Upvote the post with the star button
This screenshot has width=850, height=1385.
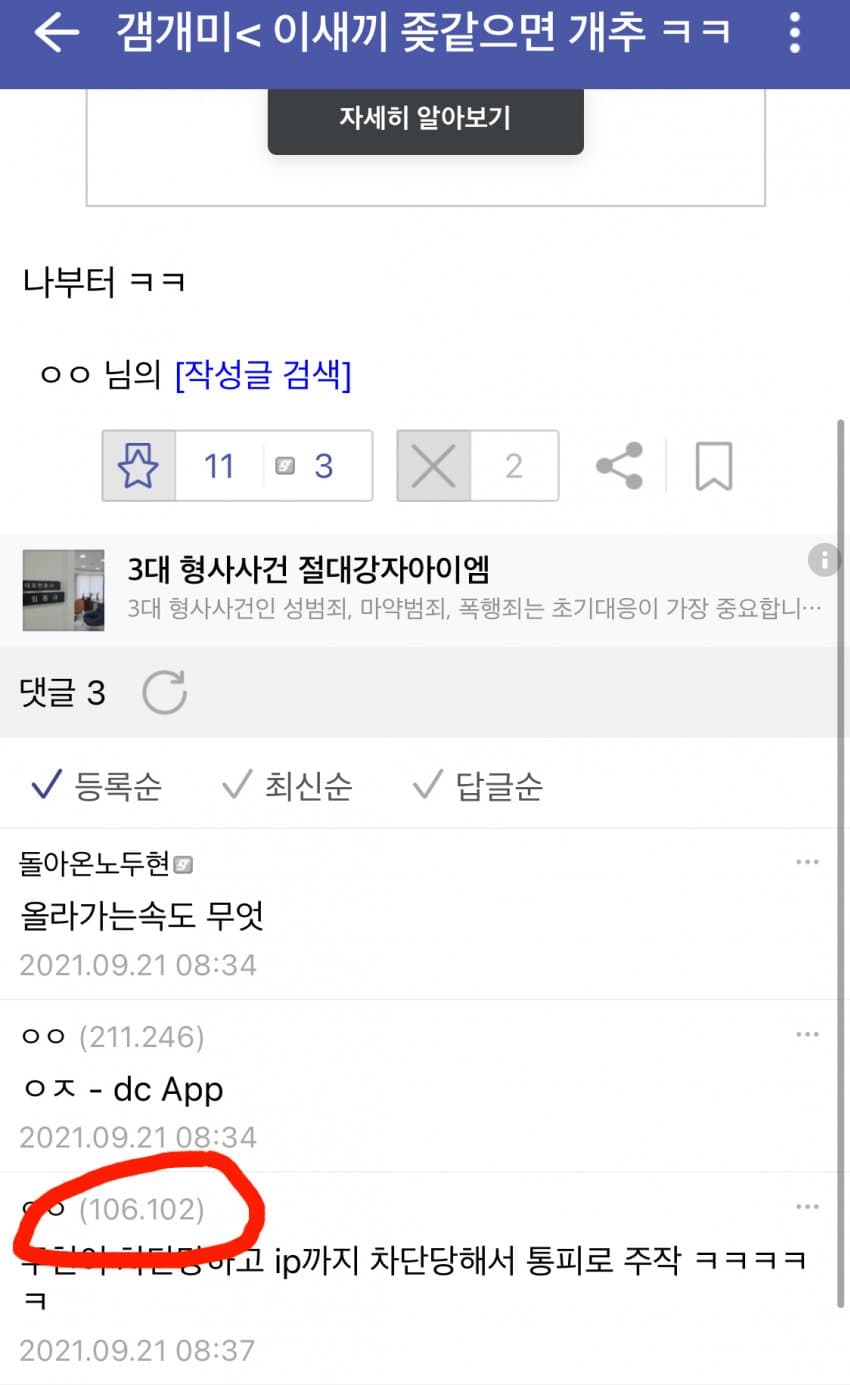(x=139, y=466)
